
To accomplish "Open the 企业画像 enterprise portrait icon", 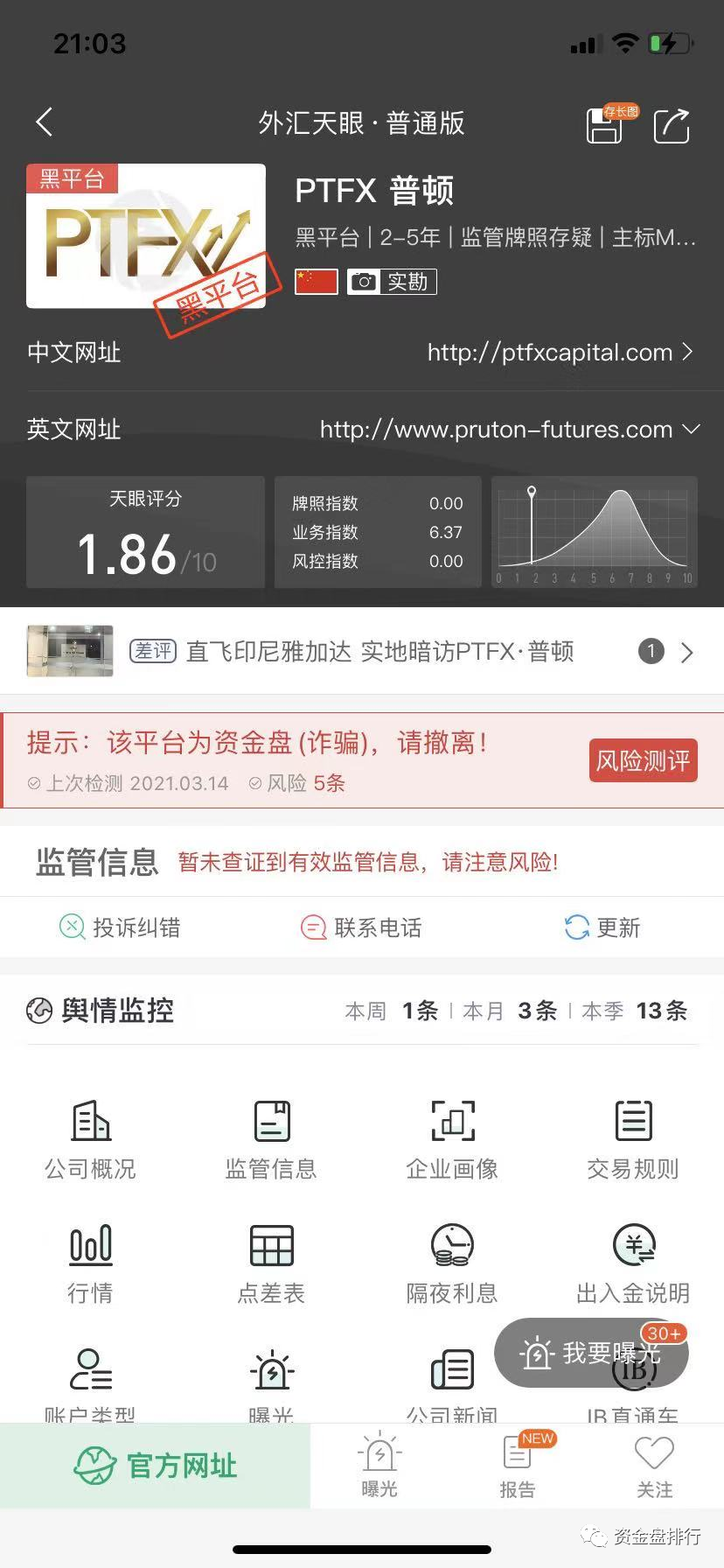I will [x=452, y=1136].
